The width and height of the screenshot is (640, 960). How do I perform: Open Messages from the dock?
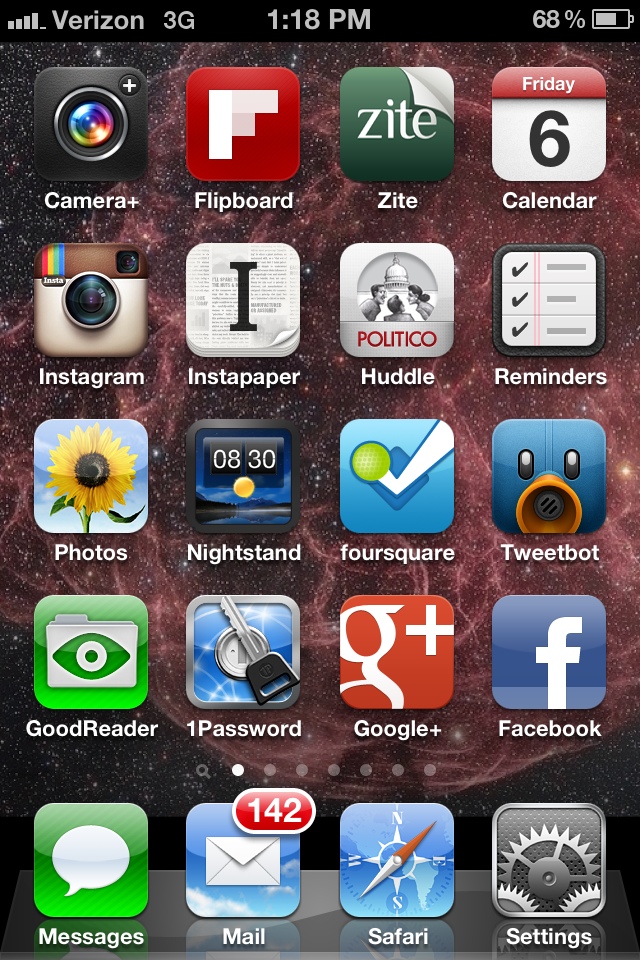[x=91, y=860]
